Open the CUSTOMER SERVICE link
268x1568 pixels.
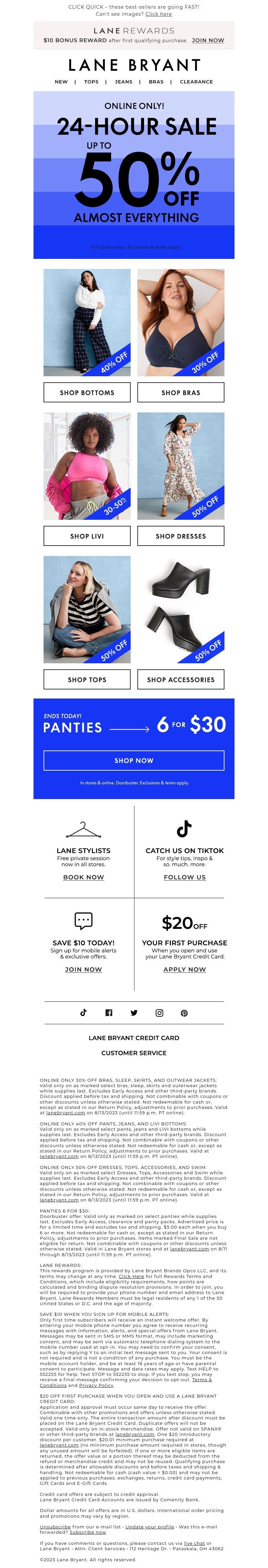coord(134,1053)
